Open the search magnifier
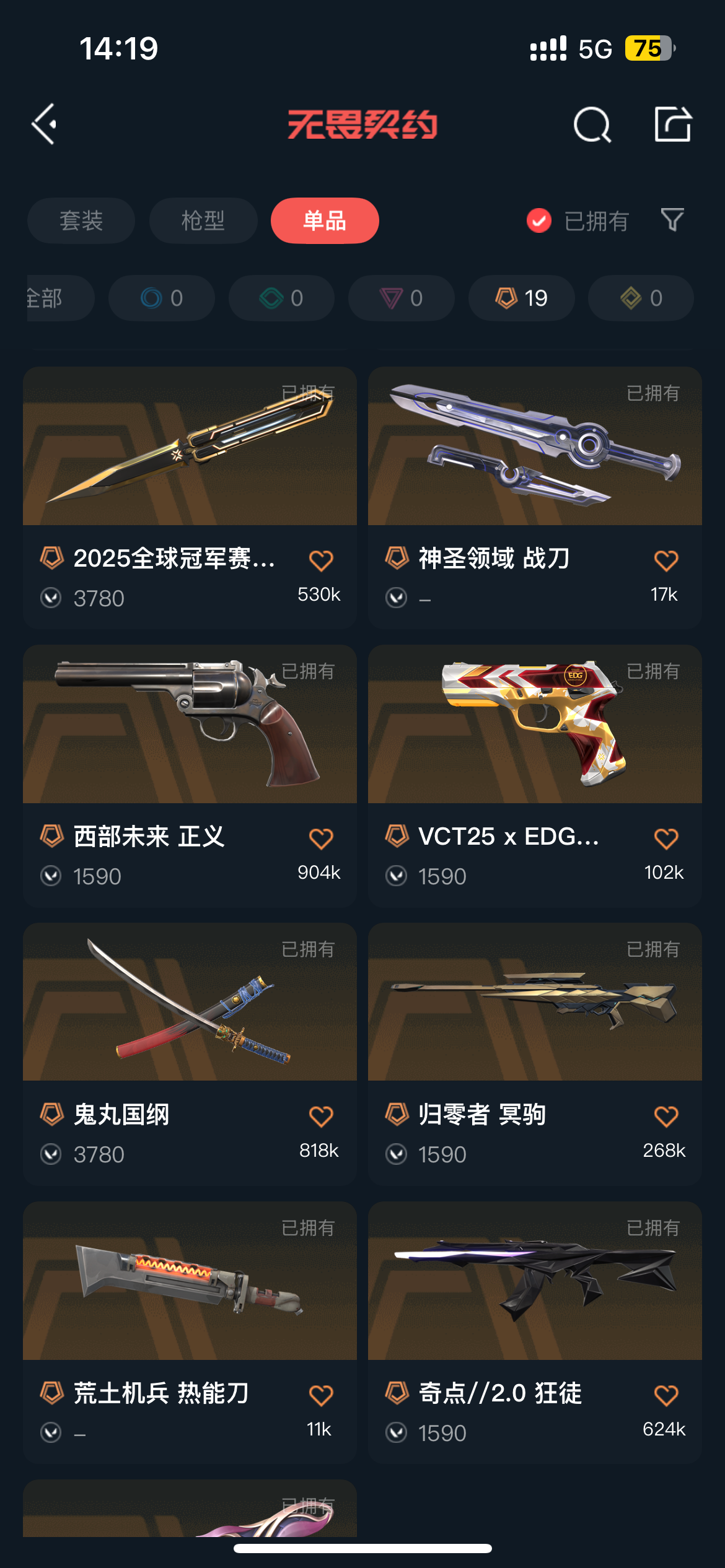The image size is (725, 1568). [592, 124]
